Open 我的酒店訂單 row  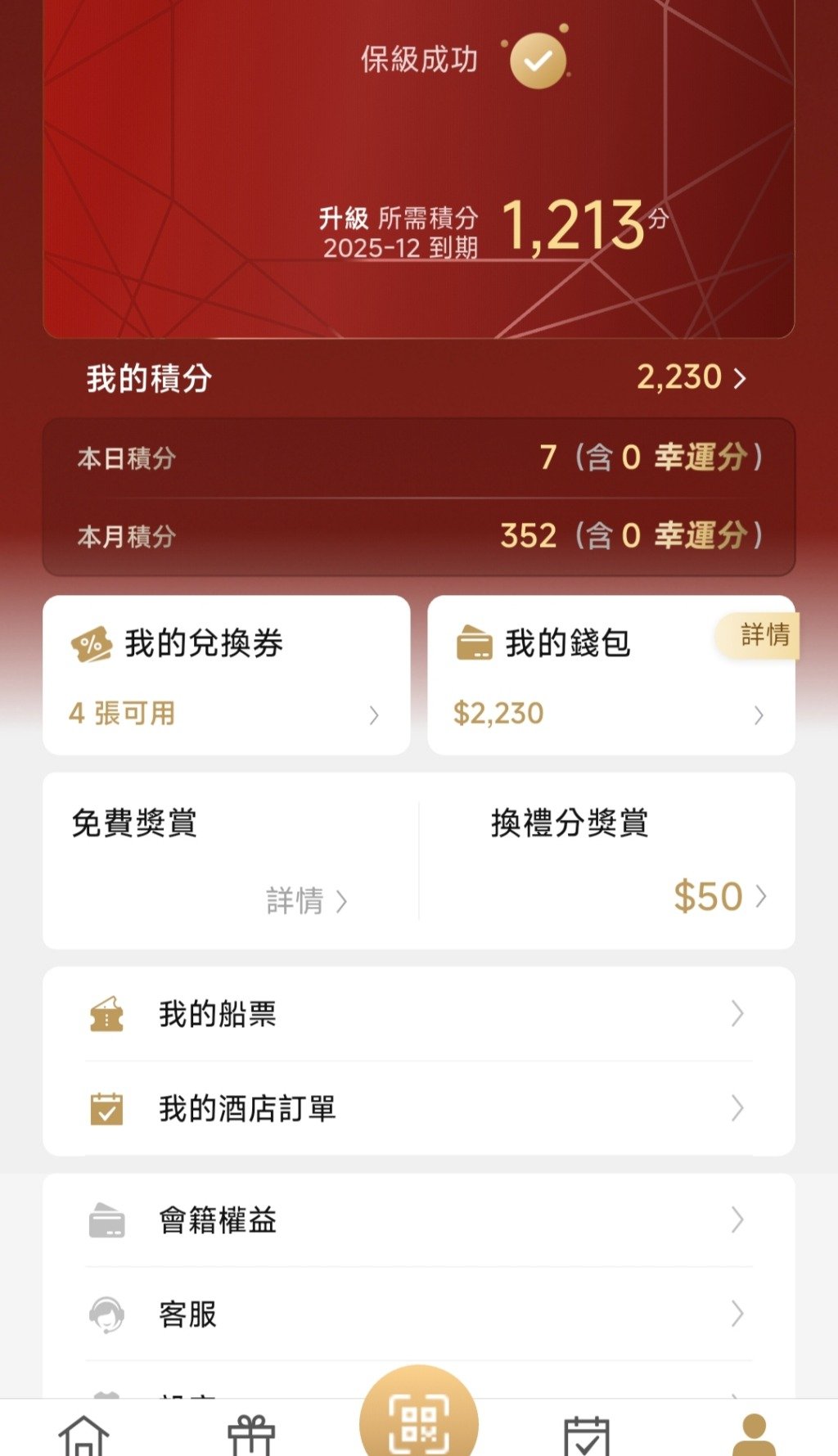(x=418, y=1109)
